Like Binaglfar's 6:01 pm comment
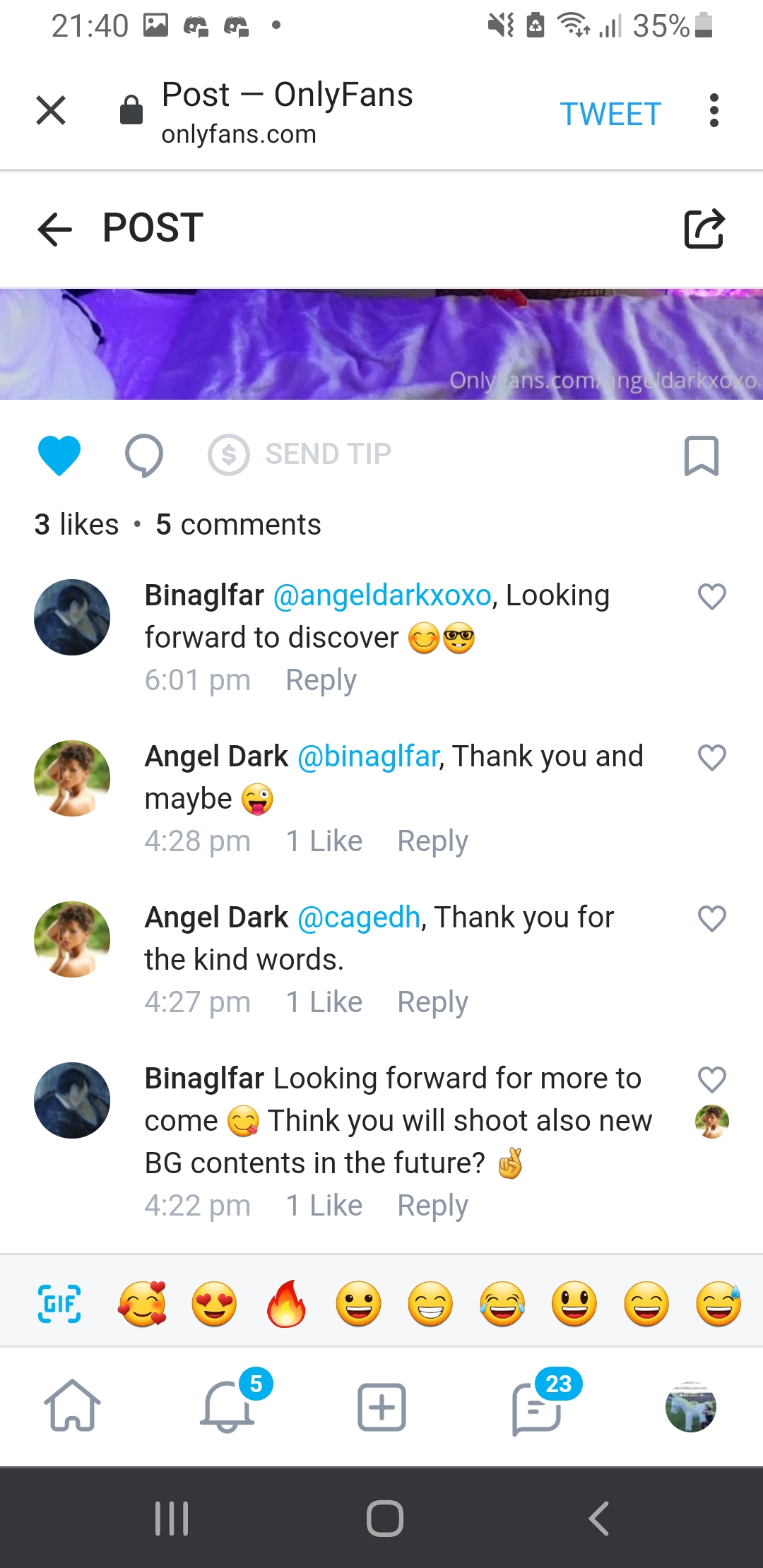The height and width of the screenshot is (1568, 763). (711, 597)
